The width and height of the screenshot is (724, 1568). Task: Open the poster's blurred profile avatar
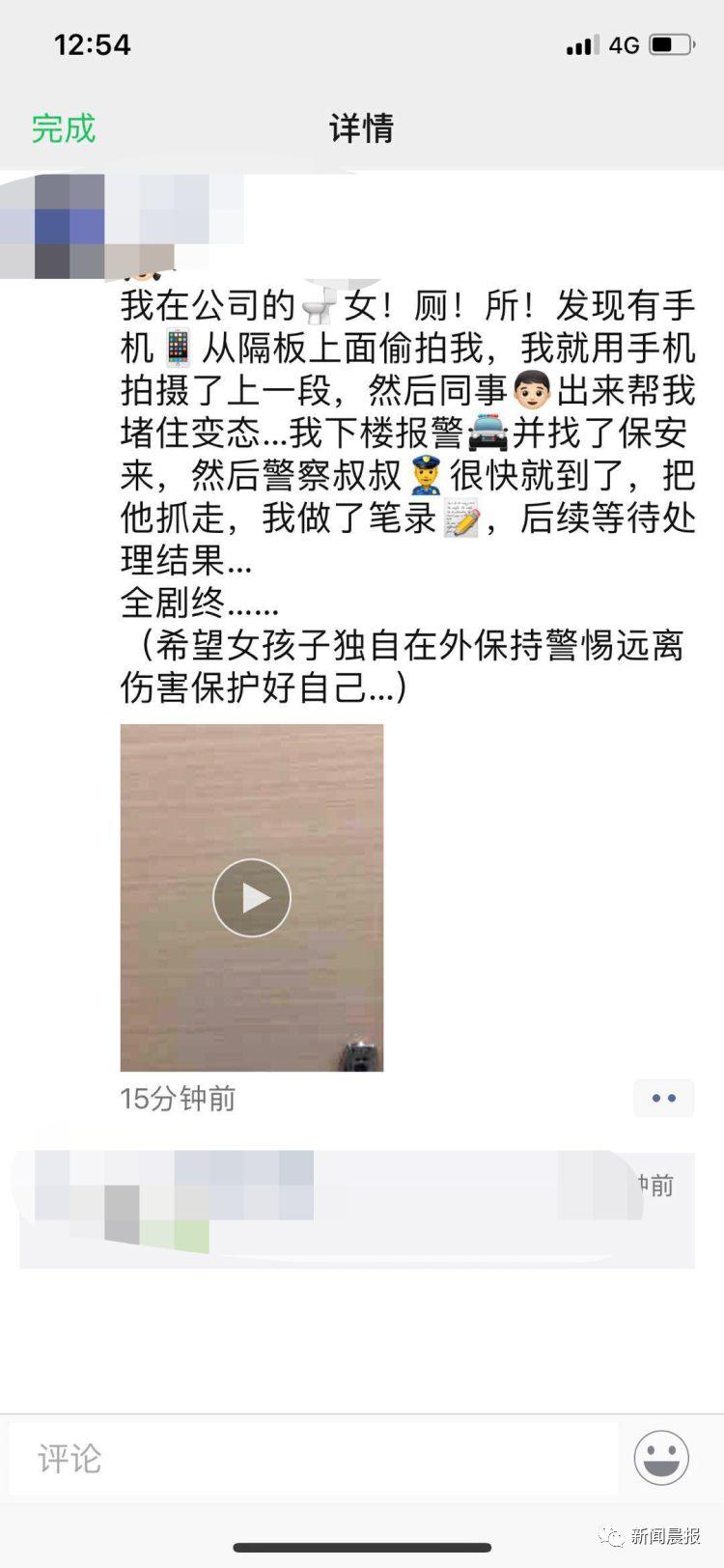(70, 226)
